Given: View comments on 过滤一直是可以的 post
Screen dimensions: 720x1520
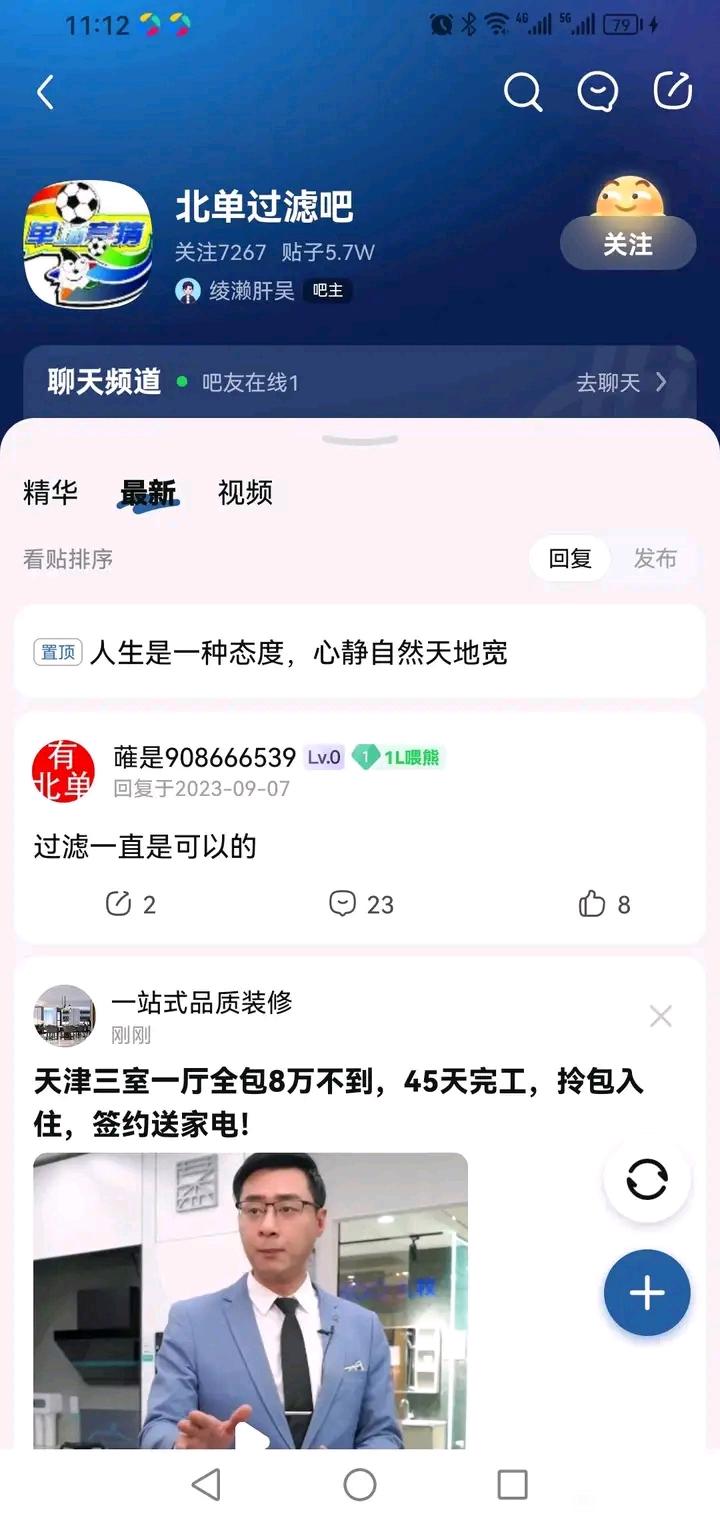Looking at the screenshot, I should point(362,905).
